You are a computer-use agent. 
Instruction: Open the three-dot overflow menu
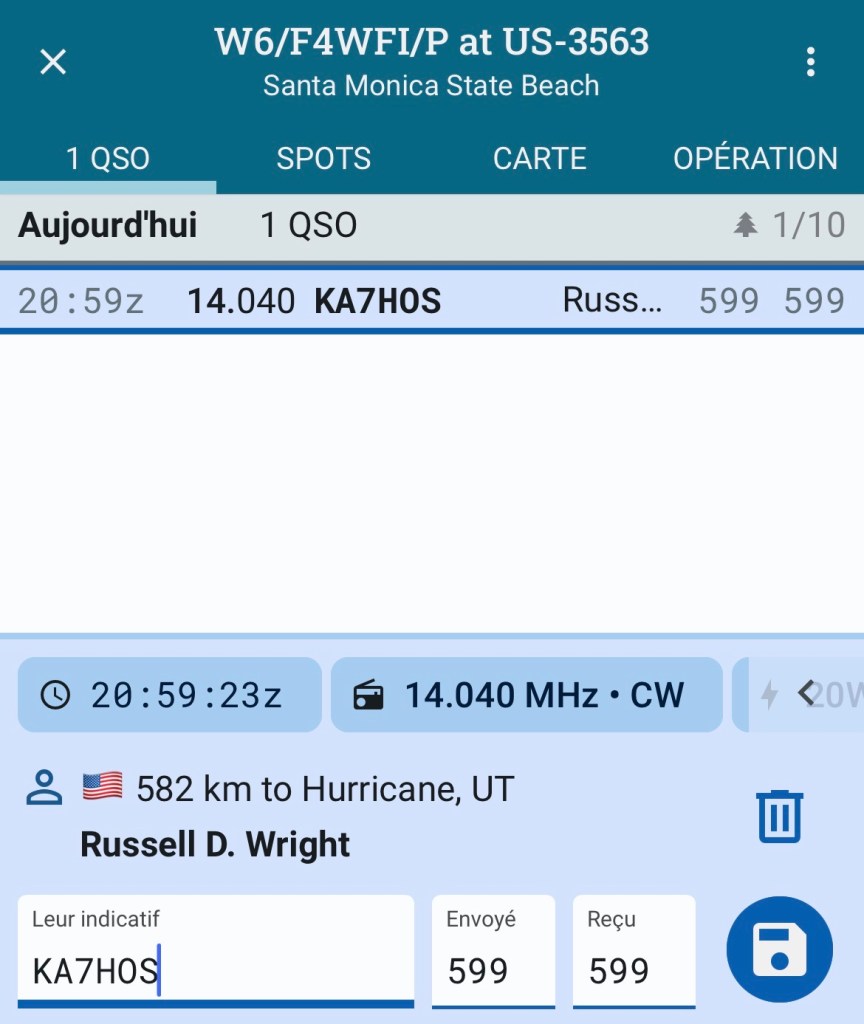[810, 62]
